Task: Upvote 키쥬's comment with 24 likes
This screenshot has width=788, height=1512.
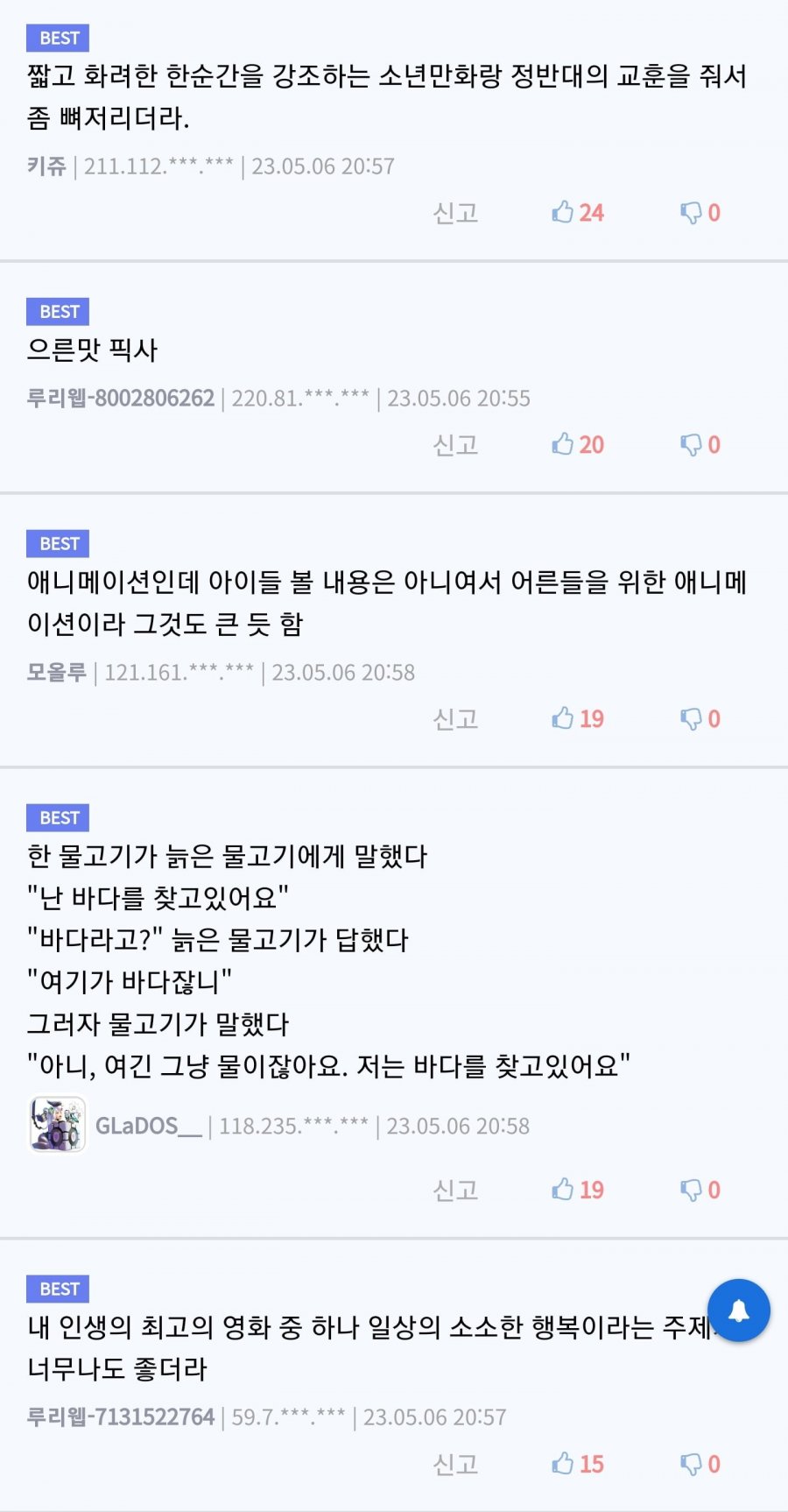Action: tap(577, 213)
